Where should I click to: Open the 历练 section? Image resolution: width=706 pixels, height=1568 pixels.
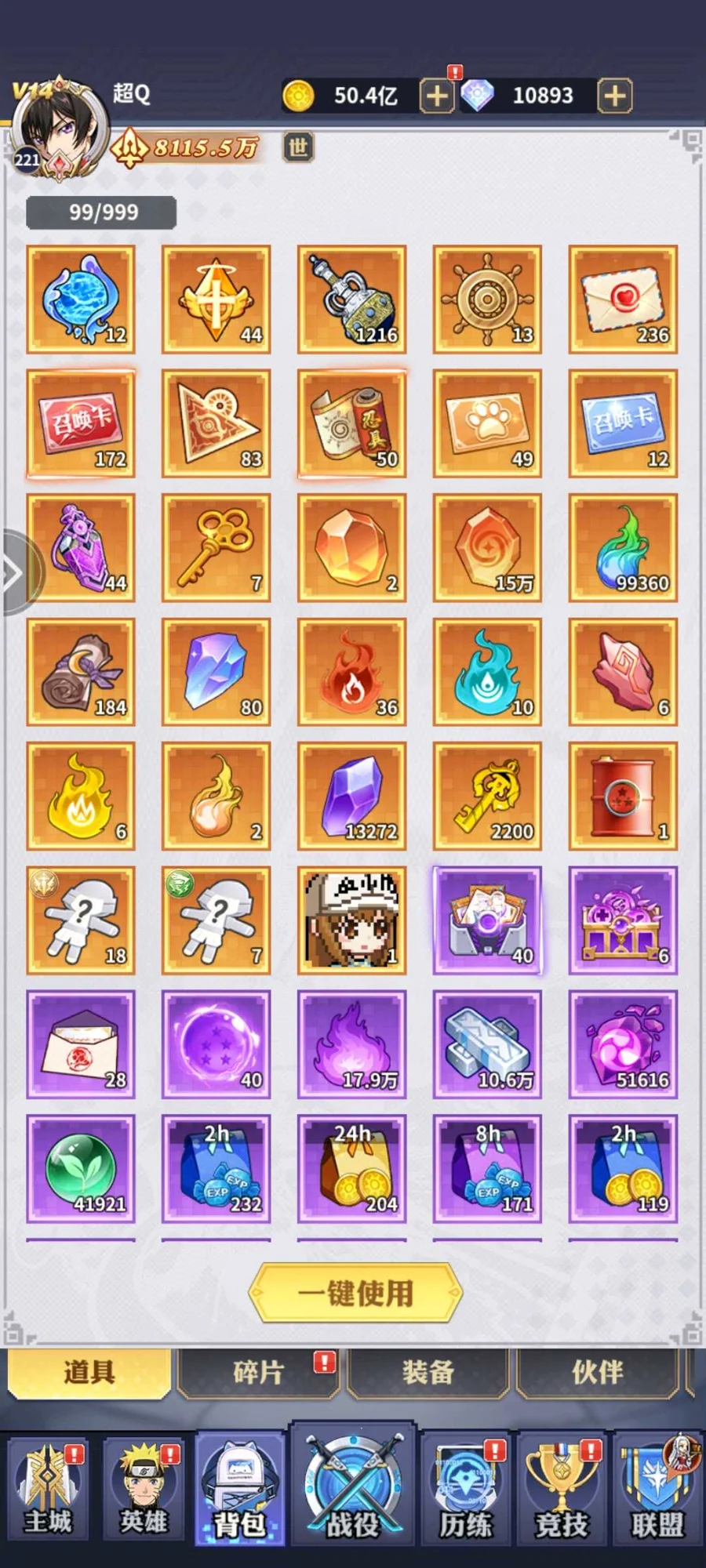pos(466,1490)
